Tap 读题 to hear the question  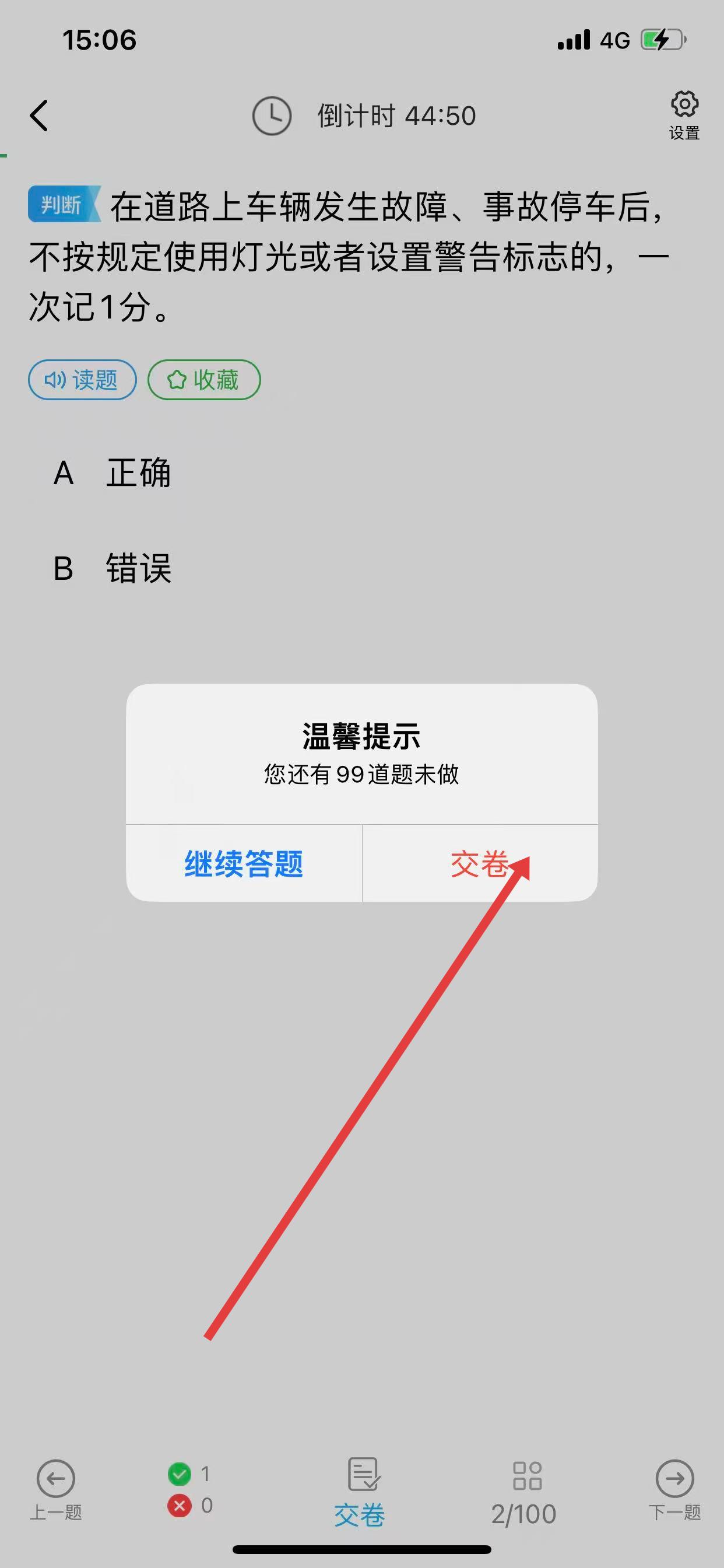coord(82,380)
